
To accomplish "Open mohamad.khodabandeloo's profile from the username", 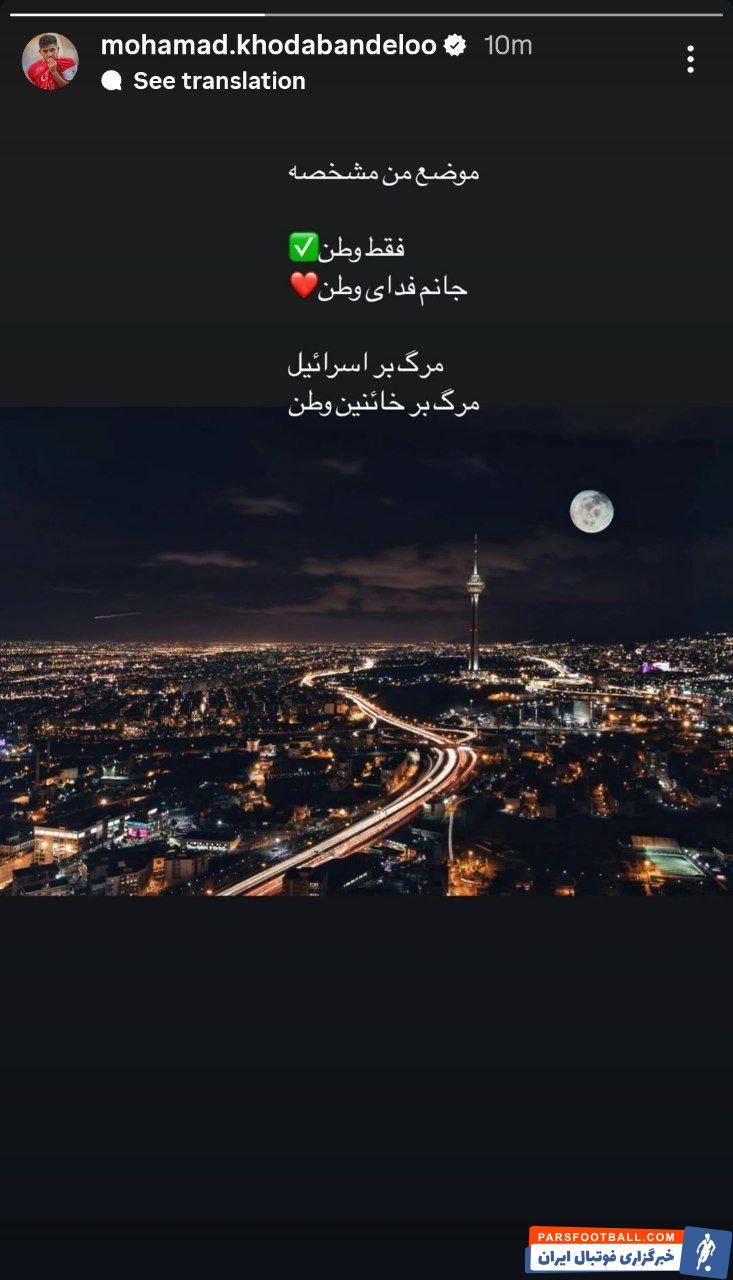I will [268, 45].
